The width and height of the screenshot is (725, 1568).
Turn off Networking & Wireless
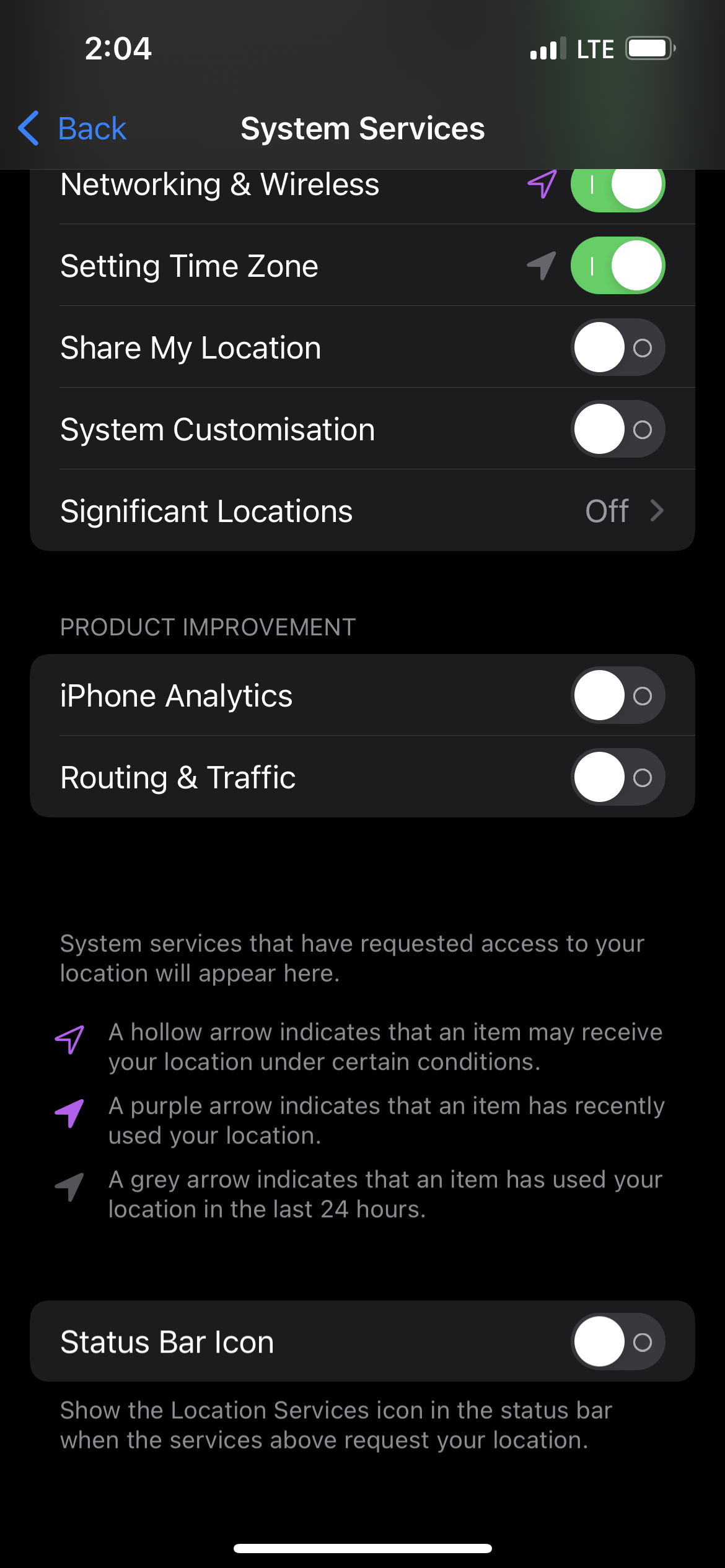(x=618, y=186)
